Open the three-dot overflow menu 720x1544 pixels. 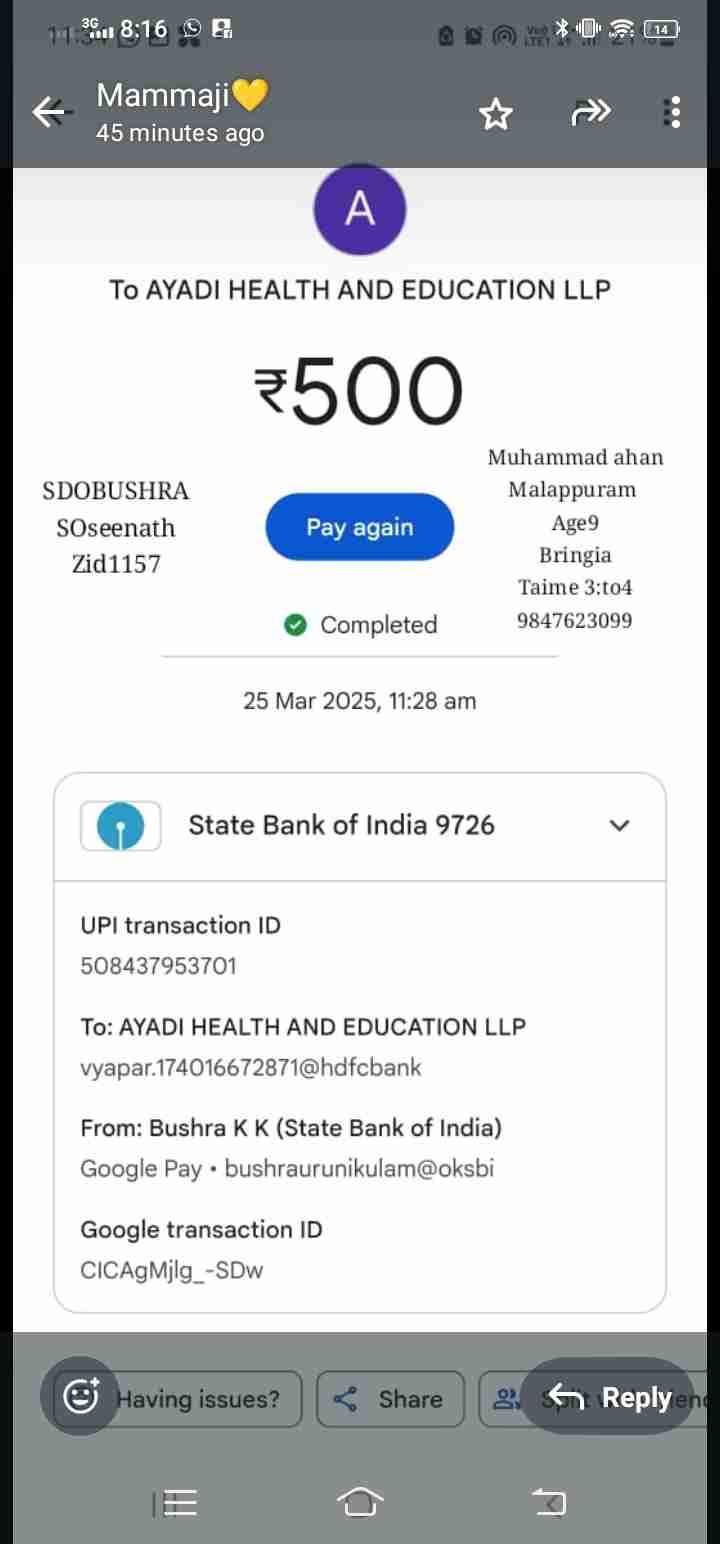click(672, 112)
